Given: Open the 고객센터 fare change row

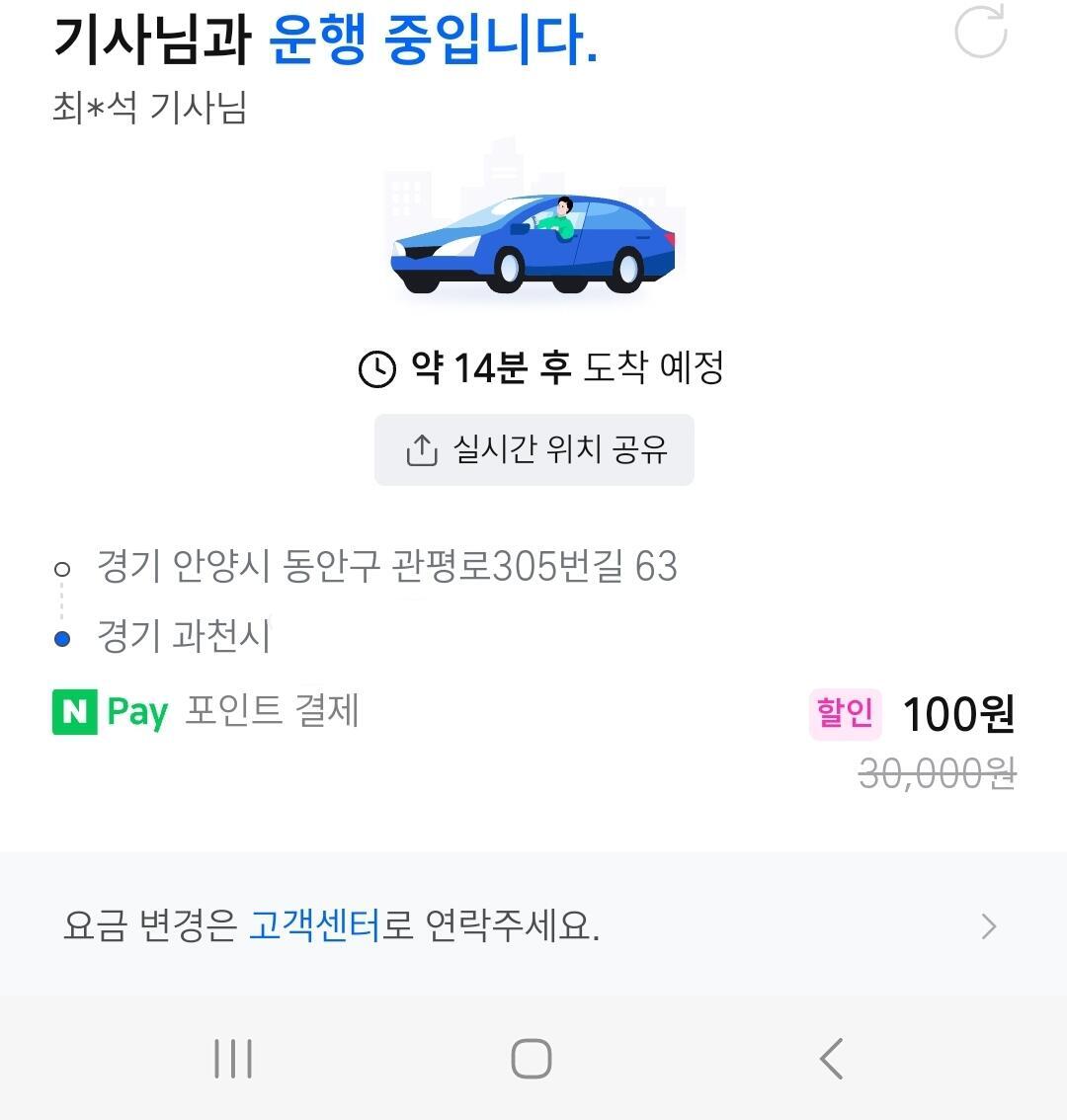Looking at the screenshot, I should click(532, 926).
